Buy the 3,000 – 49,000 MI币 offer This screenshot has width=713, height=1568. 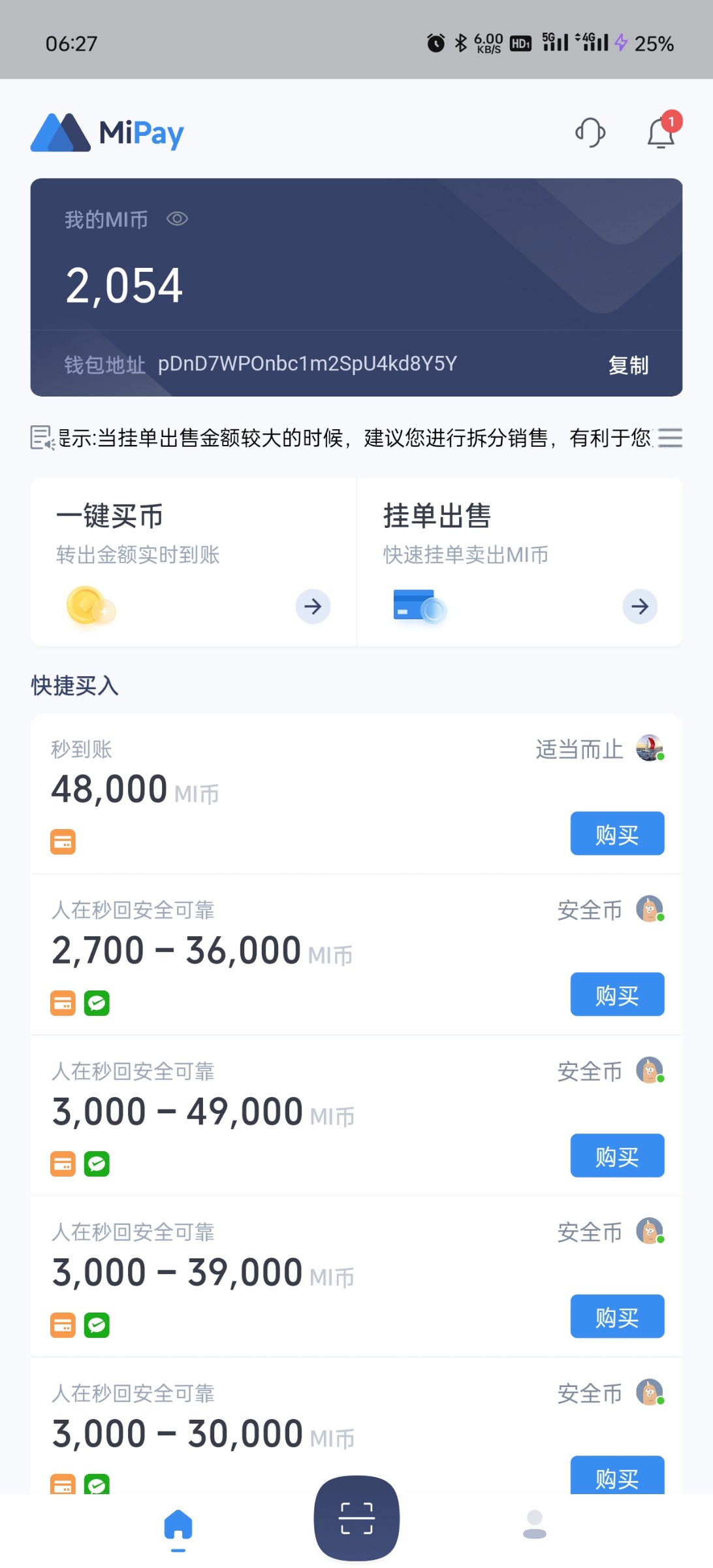(617, 1156)
